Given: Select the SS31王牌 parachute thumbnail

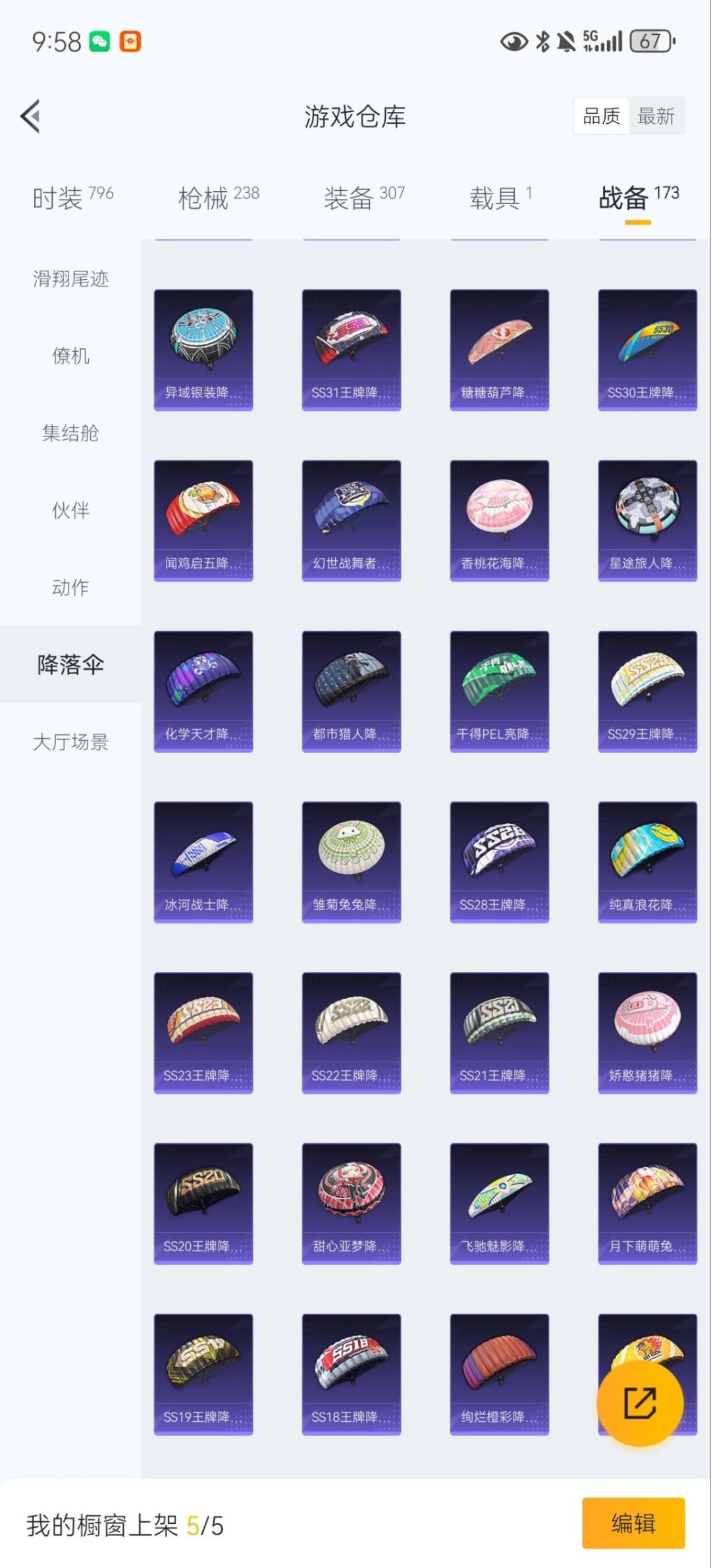Looking at the screenshot, I should (351, 348).
